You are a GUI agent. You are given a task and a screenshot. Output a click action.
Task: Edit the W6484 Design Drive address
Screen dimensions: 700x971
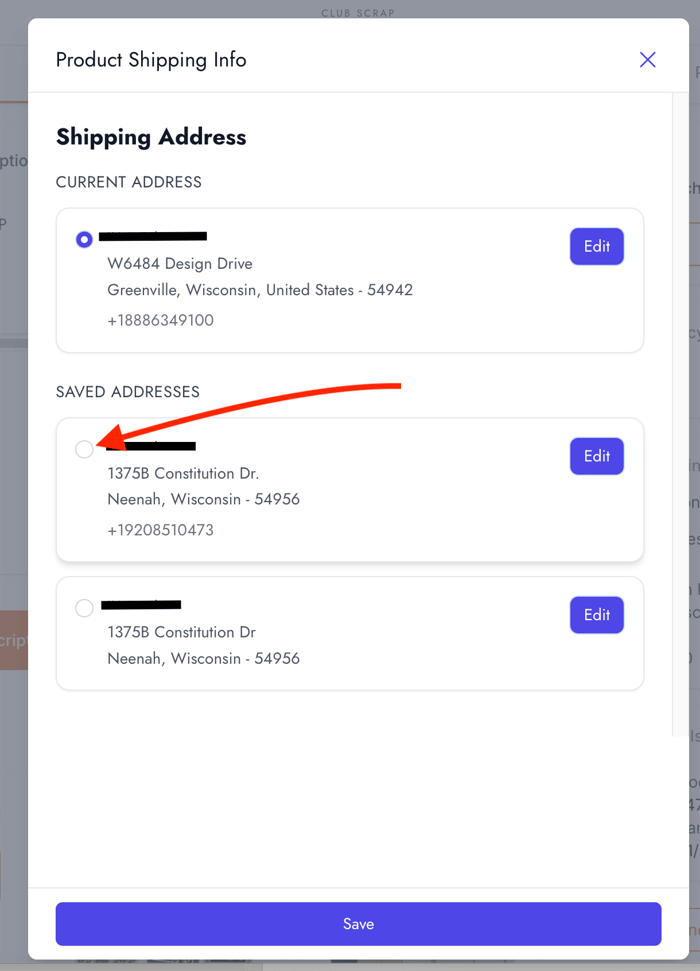[597, 246]
